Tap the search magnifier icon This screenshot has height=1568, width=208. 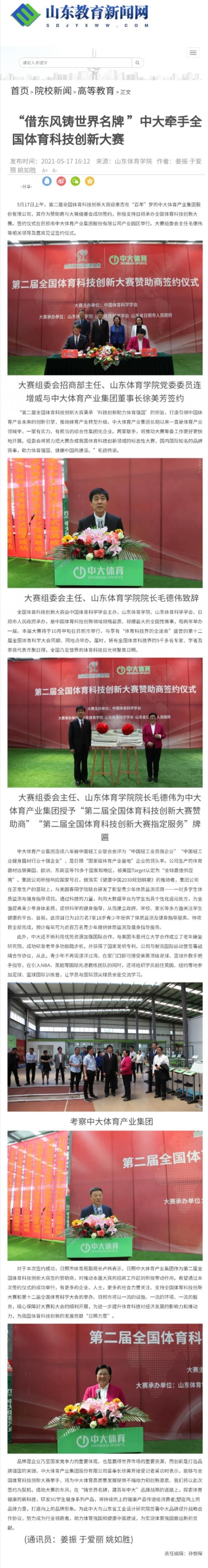[137, 63]
